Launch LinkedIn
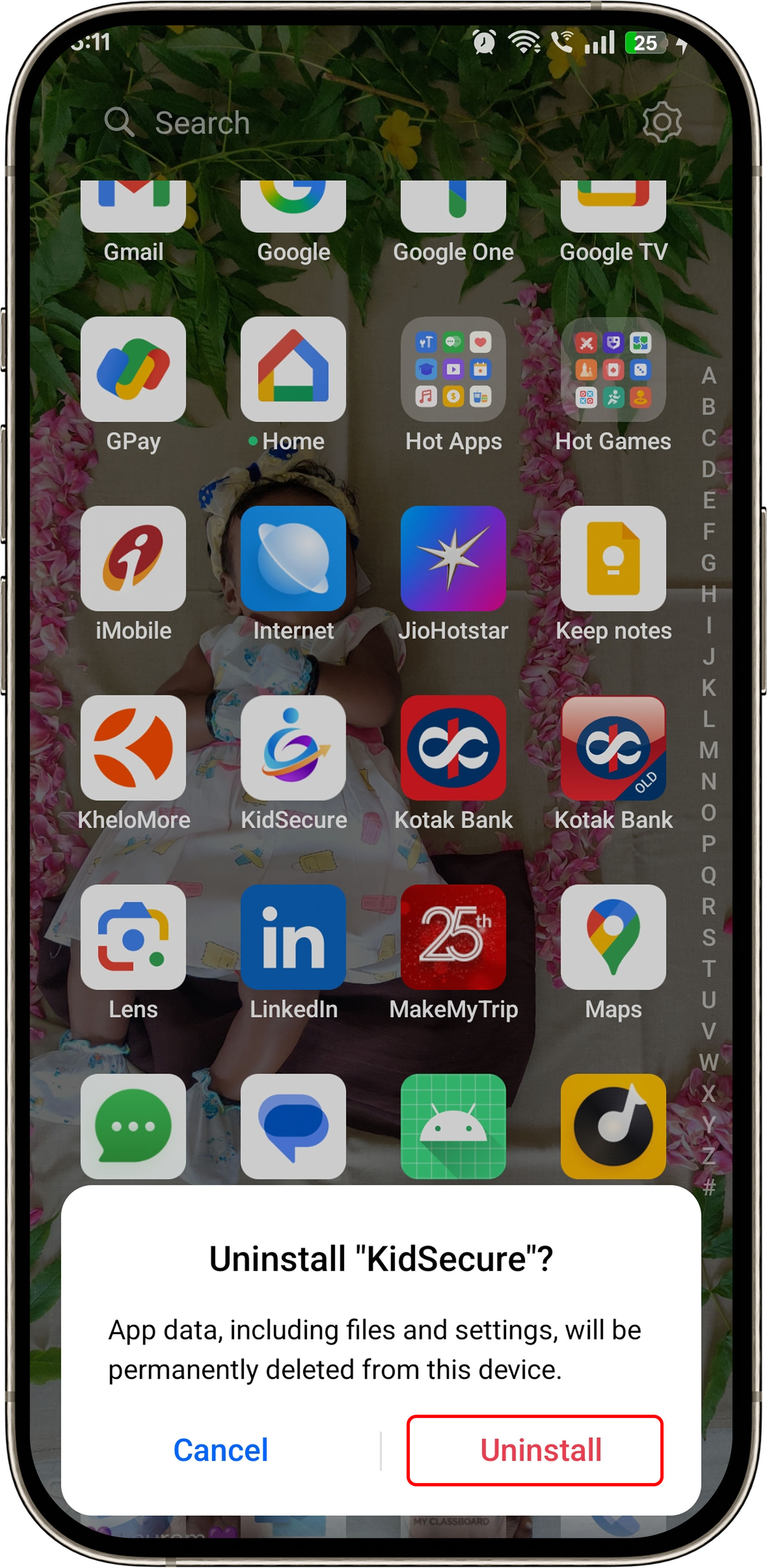The image size is (767, 1568). (x=293, y=937)
